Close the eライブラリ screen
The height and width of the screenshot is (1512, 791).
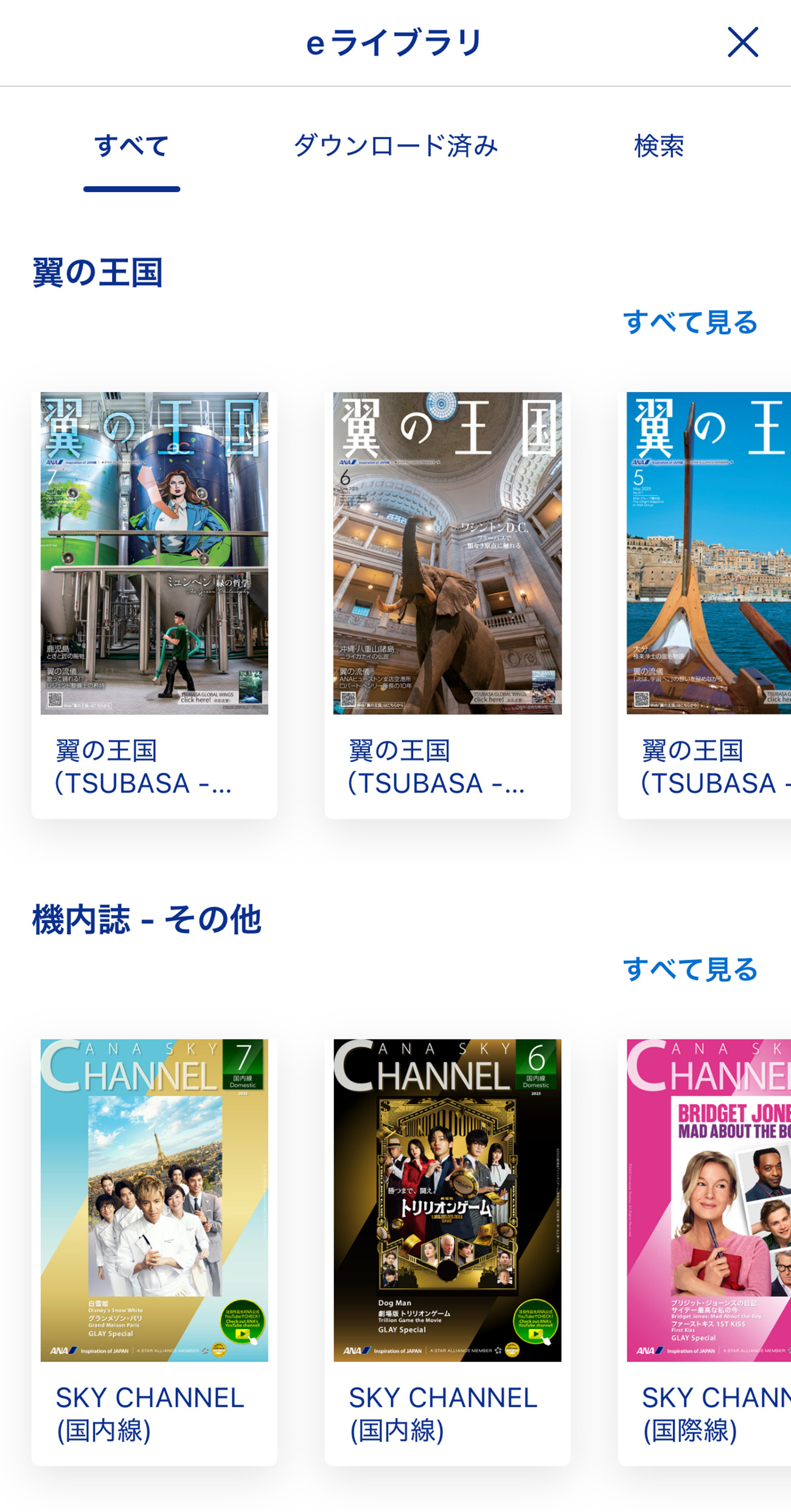742,43
